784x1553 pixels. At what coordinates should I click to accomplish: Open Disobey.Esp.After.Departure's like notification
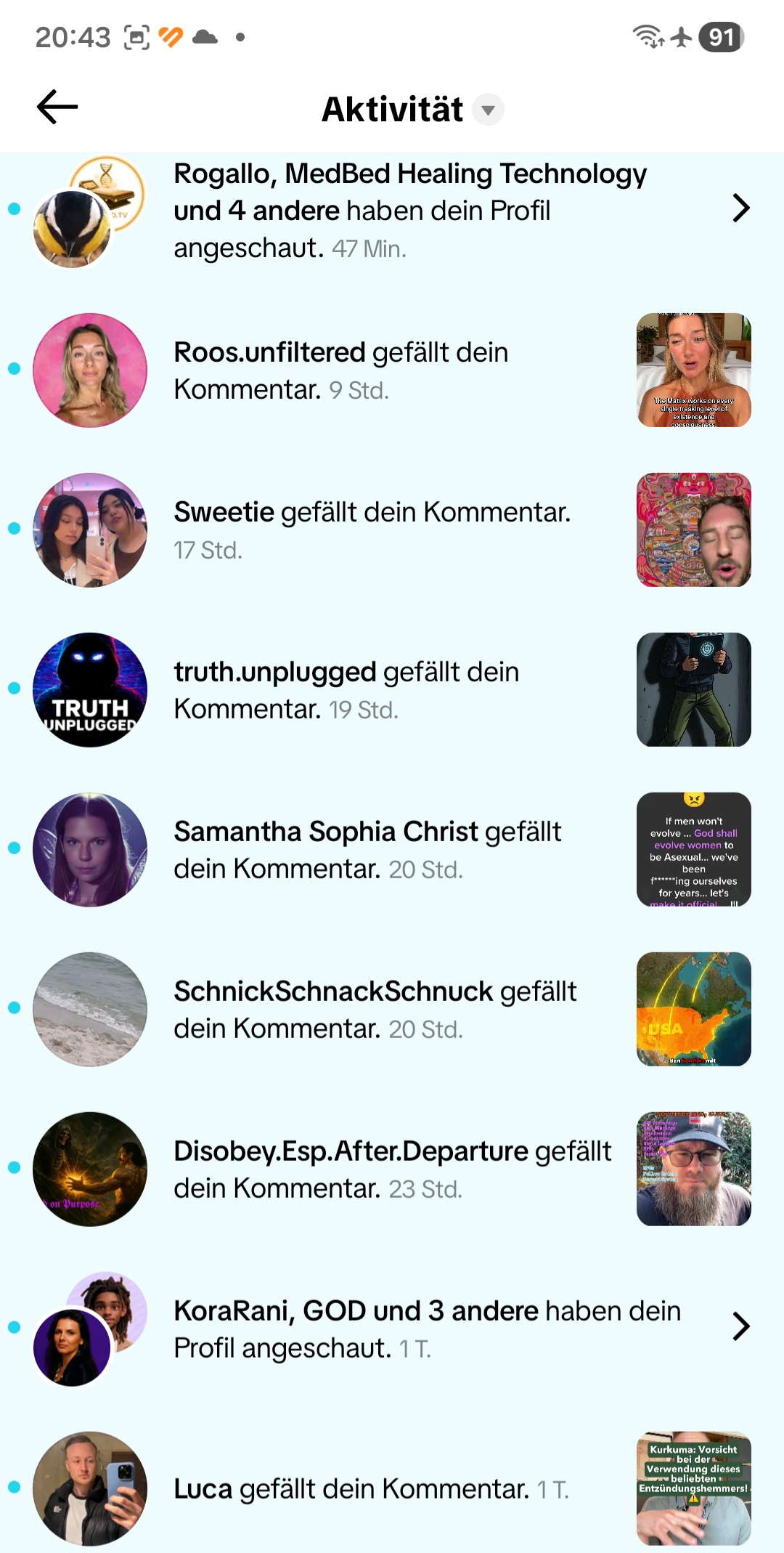(x=392, y=1169)
